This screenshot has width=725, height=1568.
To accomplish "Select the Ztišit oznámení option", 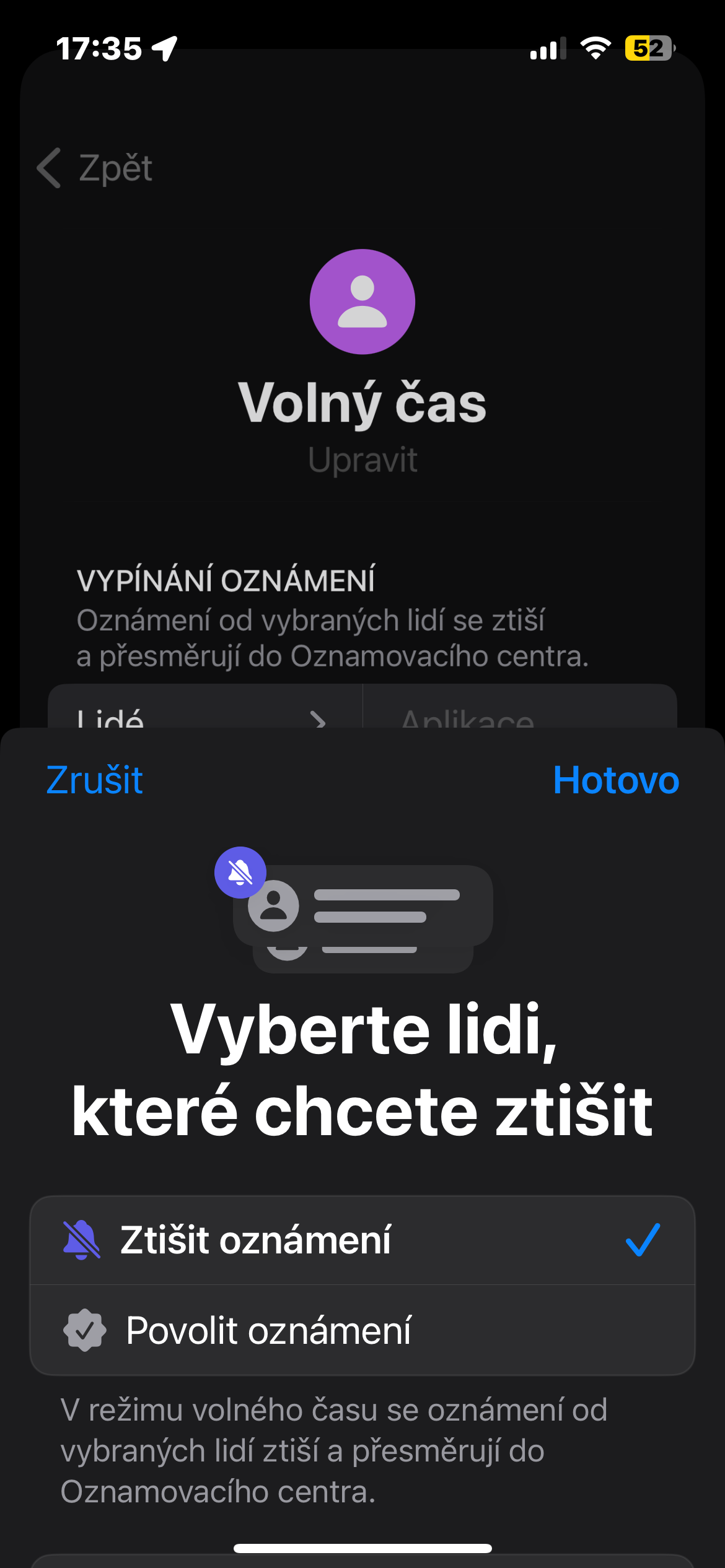I will click(362, 1240).
